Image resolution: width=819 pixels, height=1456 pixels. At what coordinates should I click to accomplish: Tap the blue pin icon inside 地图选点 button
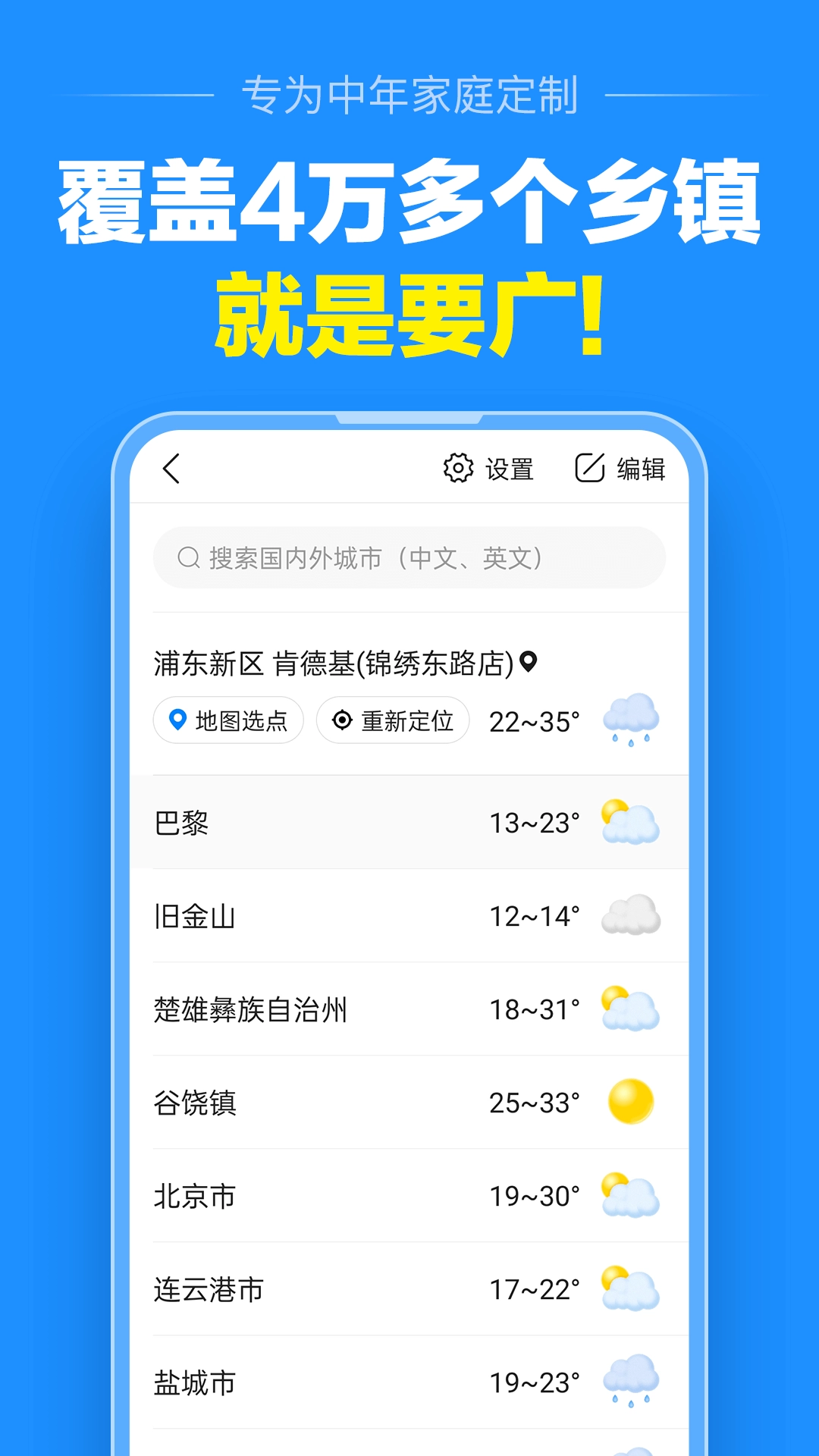tap(177, 721)
